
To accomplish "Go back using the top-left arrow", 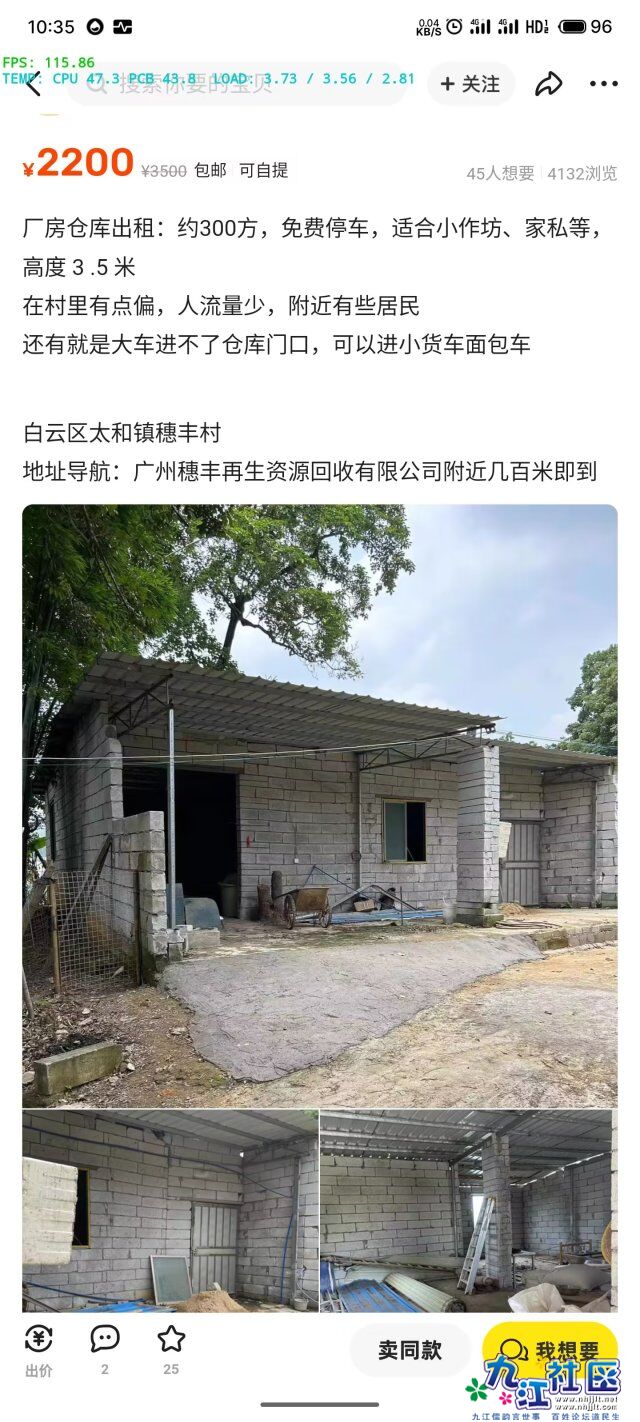I will click(34, 84).
